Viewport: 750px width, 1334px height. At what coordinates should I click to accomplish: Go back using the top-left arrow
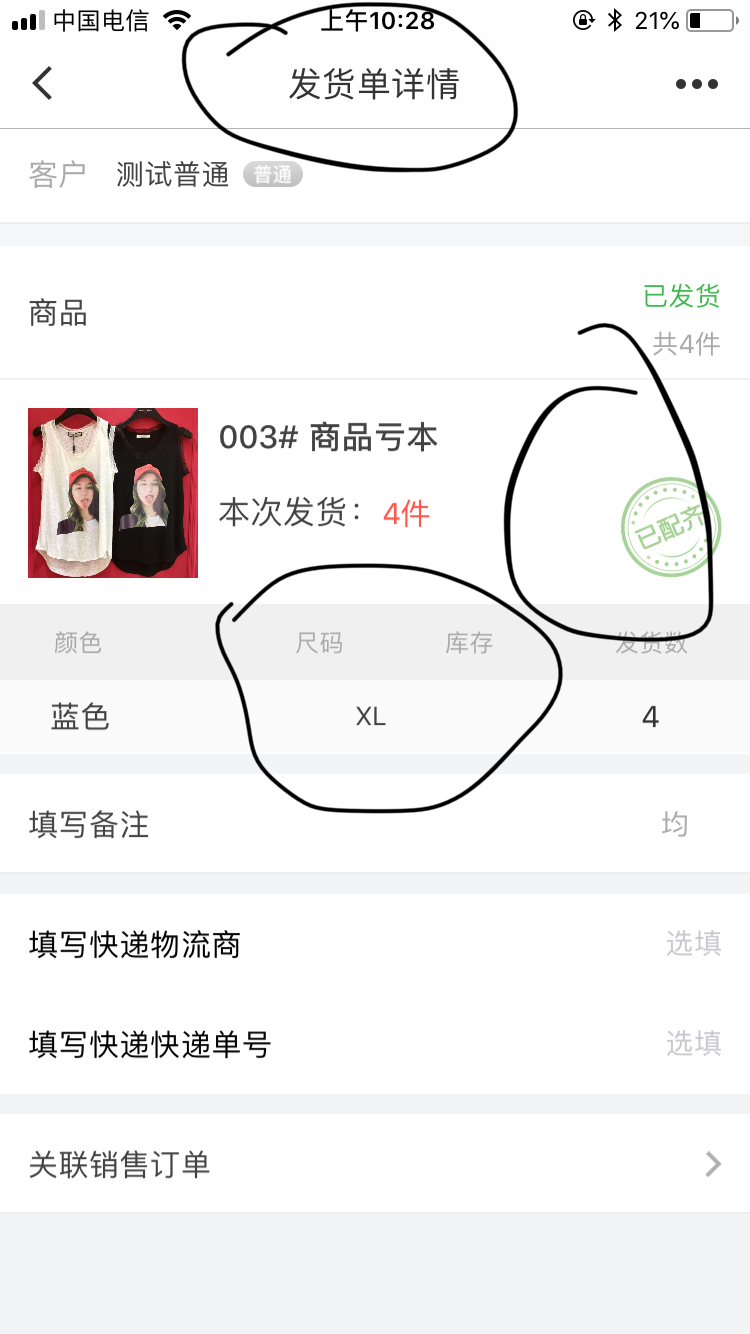pos(42,83)
